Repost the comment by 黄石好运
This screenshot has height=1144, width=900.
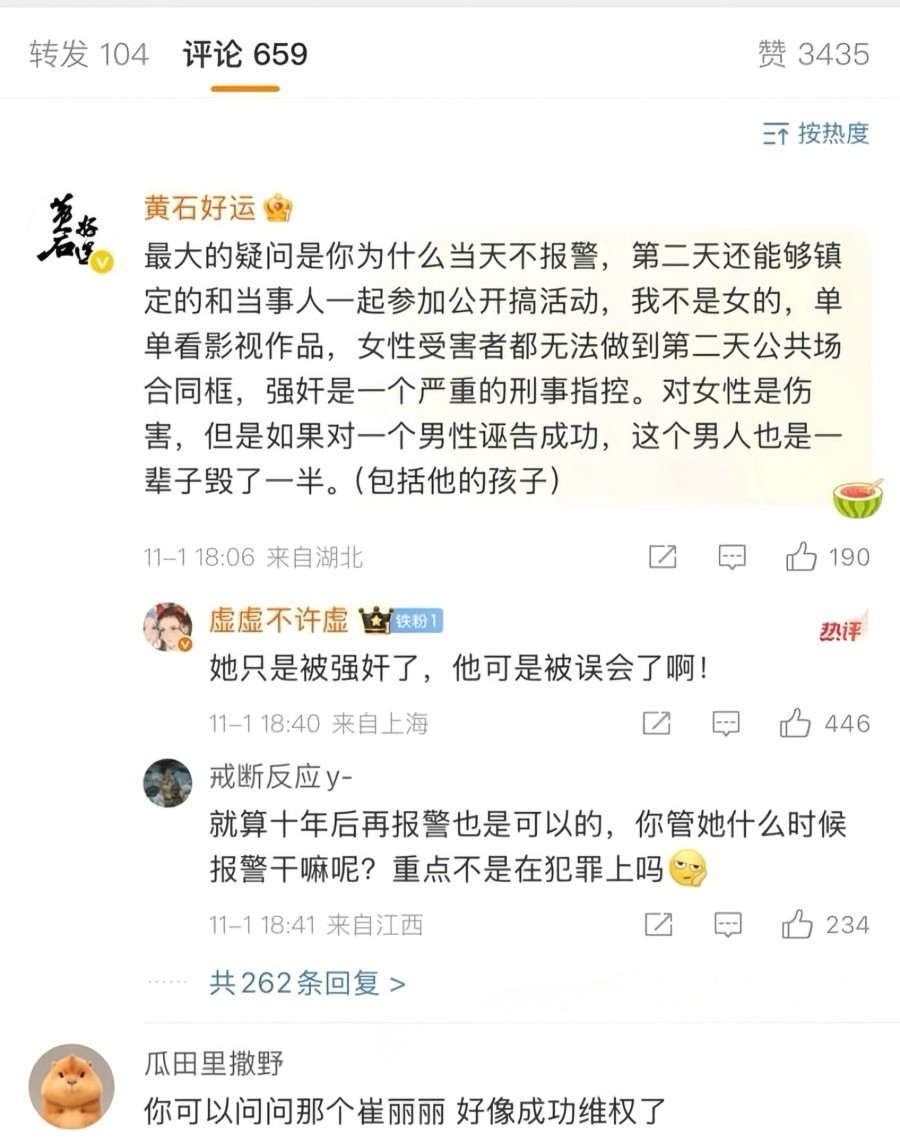tap(662, 557)
